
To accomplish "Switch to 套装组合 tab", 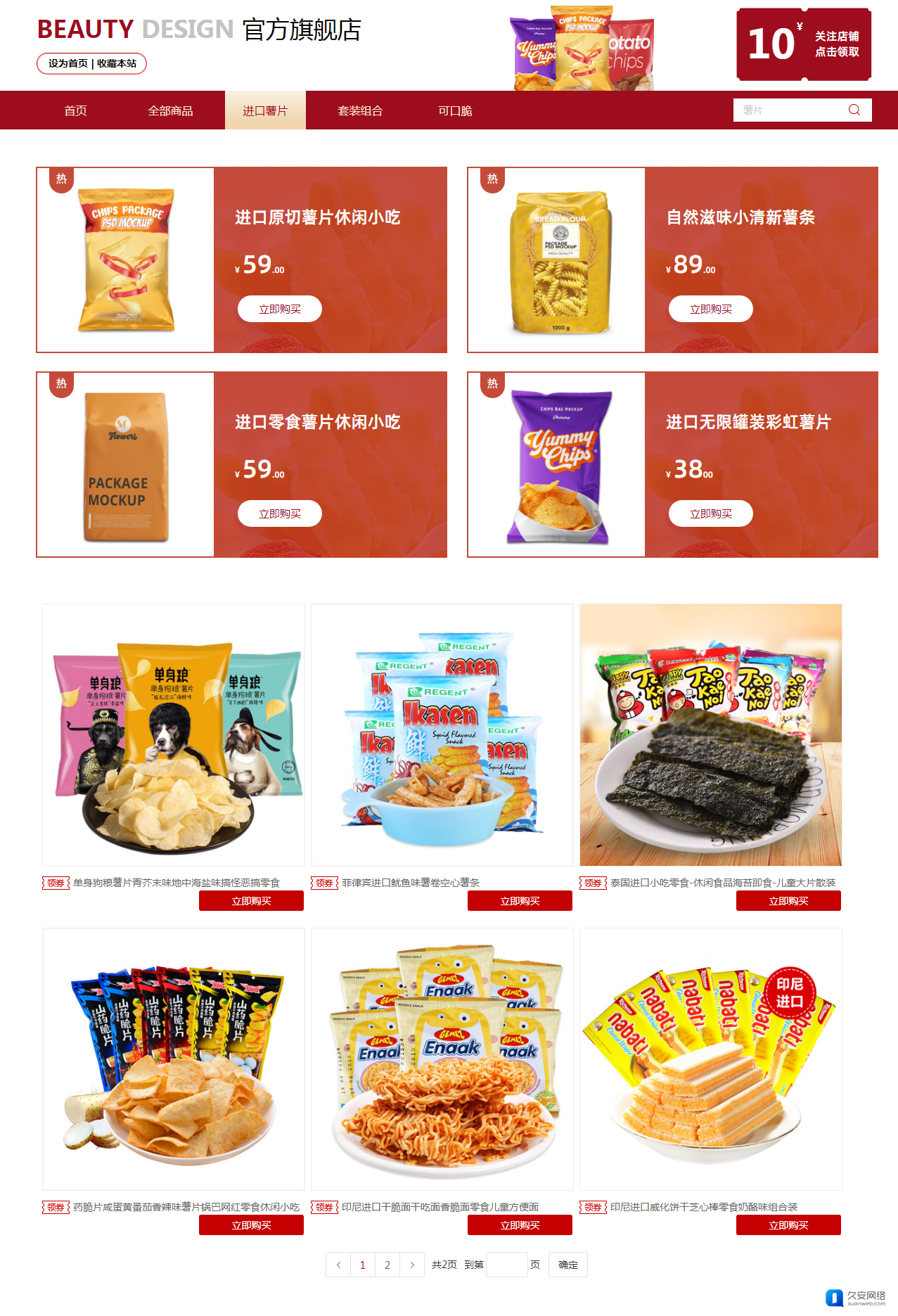I will point(360,110).
